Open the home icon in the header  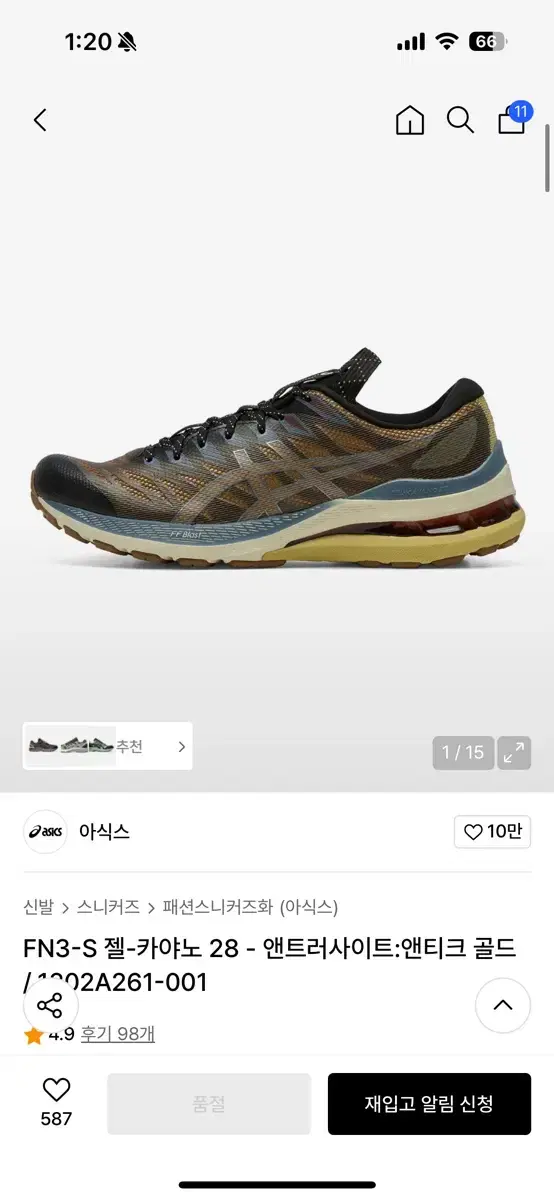click(x=410, y=121)
